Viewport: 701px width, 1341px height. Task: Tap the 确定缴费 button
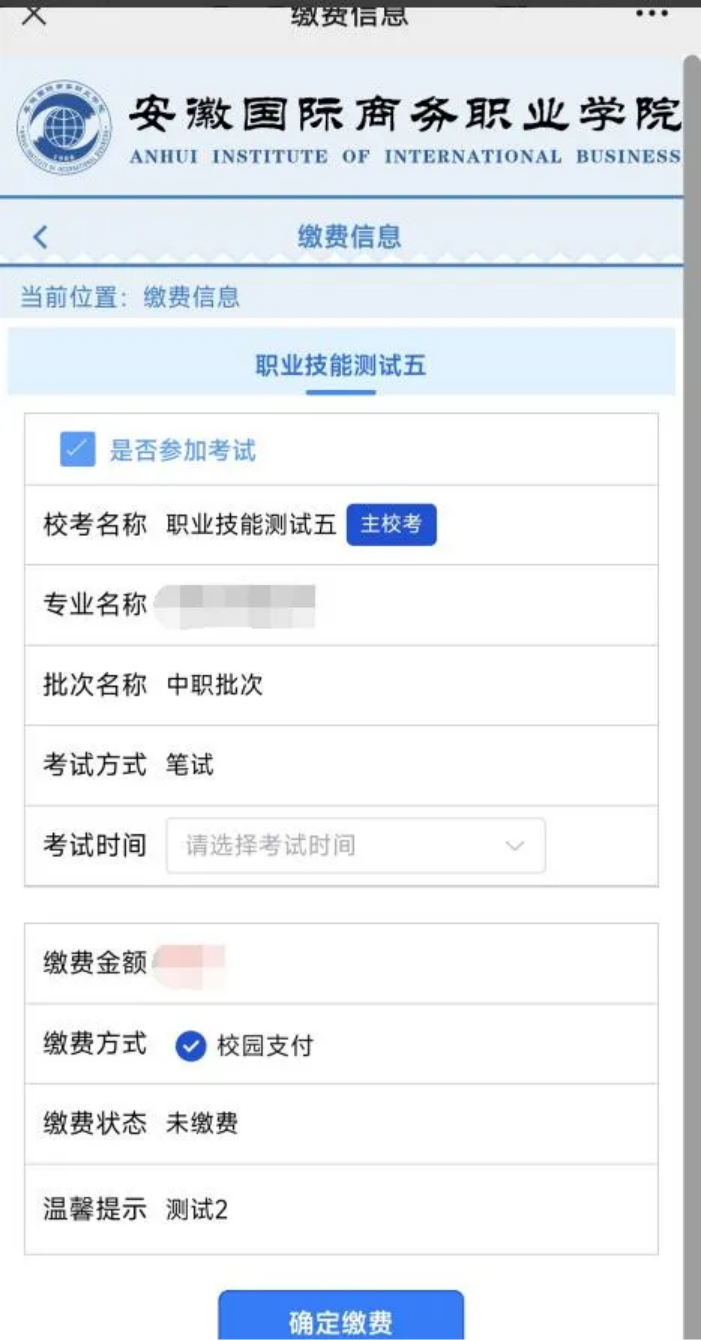pyautogui.click(x=341, y=1320)
